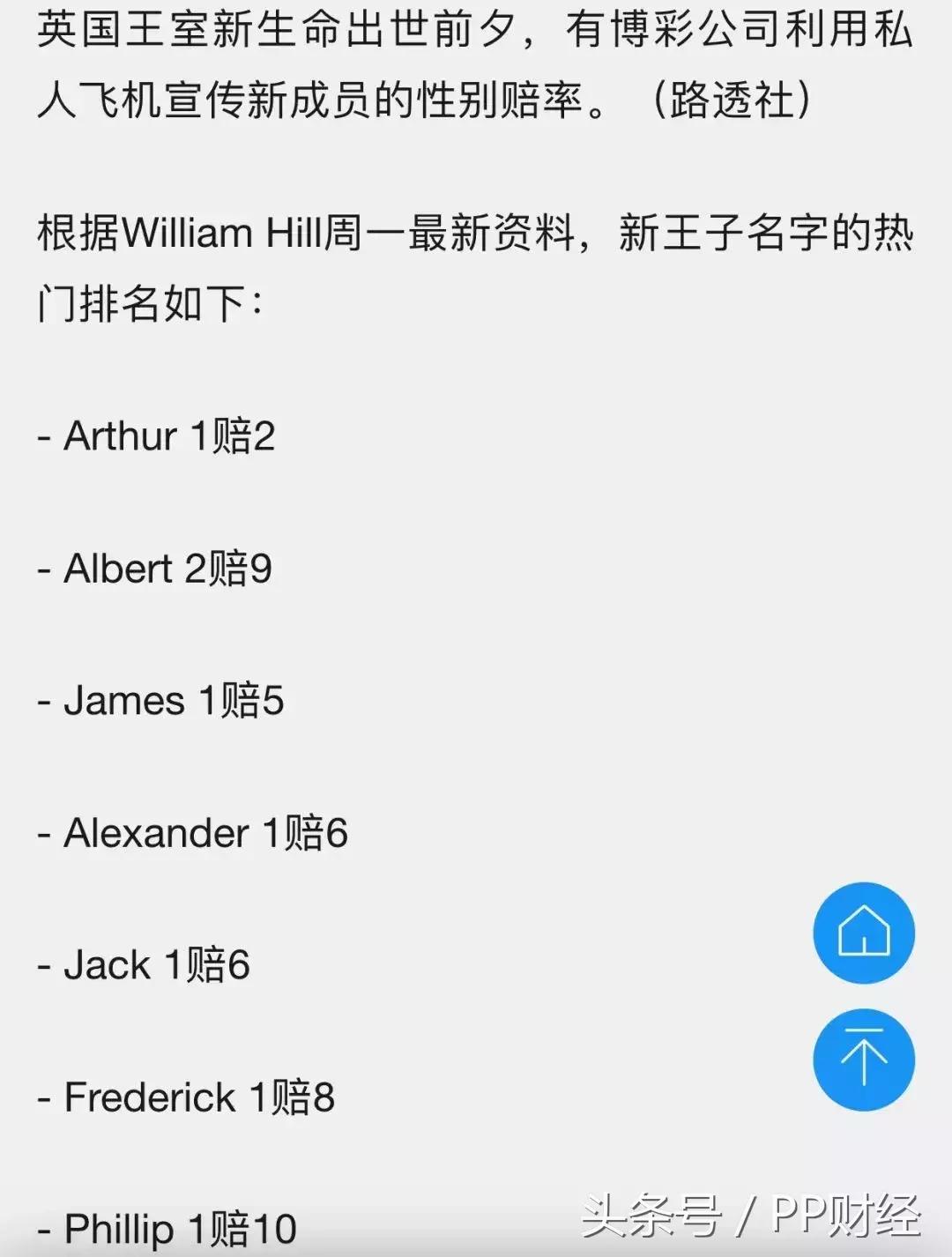Click the Jack 1赔6 entry
Viewport: 952px width, 1257px height.
[143, 964]
